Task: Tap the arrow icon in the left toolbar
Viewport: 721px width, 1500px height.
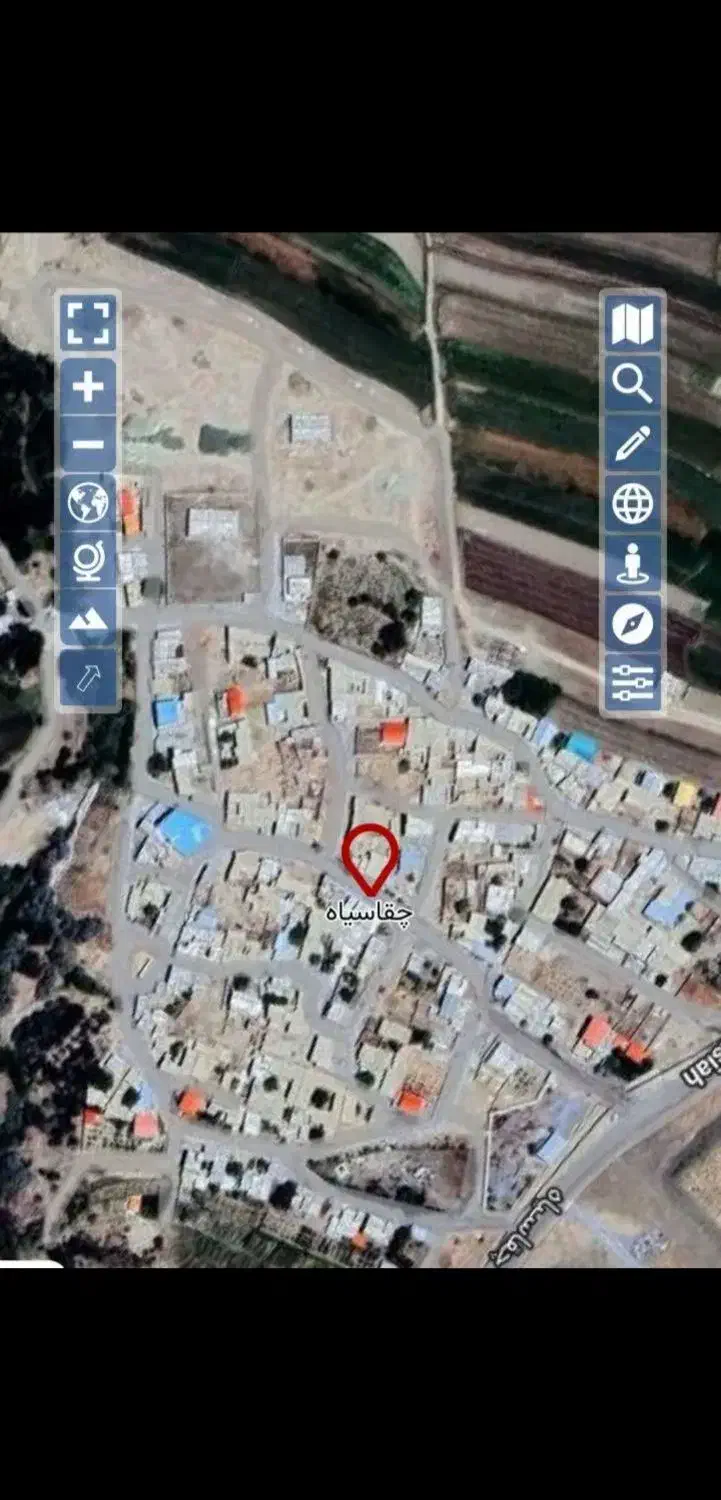Action: [x=89, y=679]
